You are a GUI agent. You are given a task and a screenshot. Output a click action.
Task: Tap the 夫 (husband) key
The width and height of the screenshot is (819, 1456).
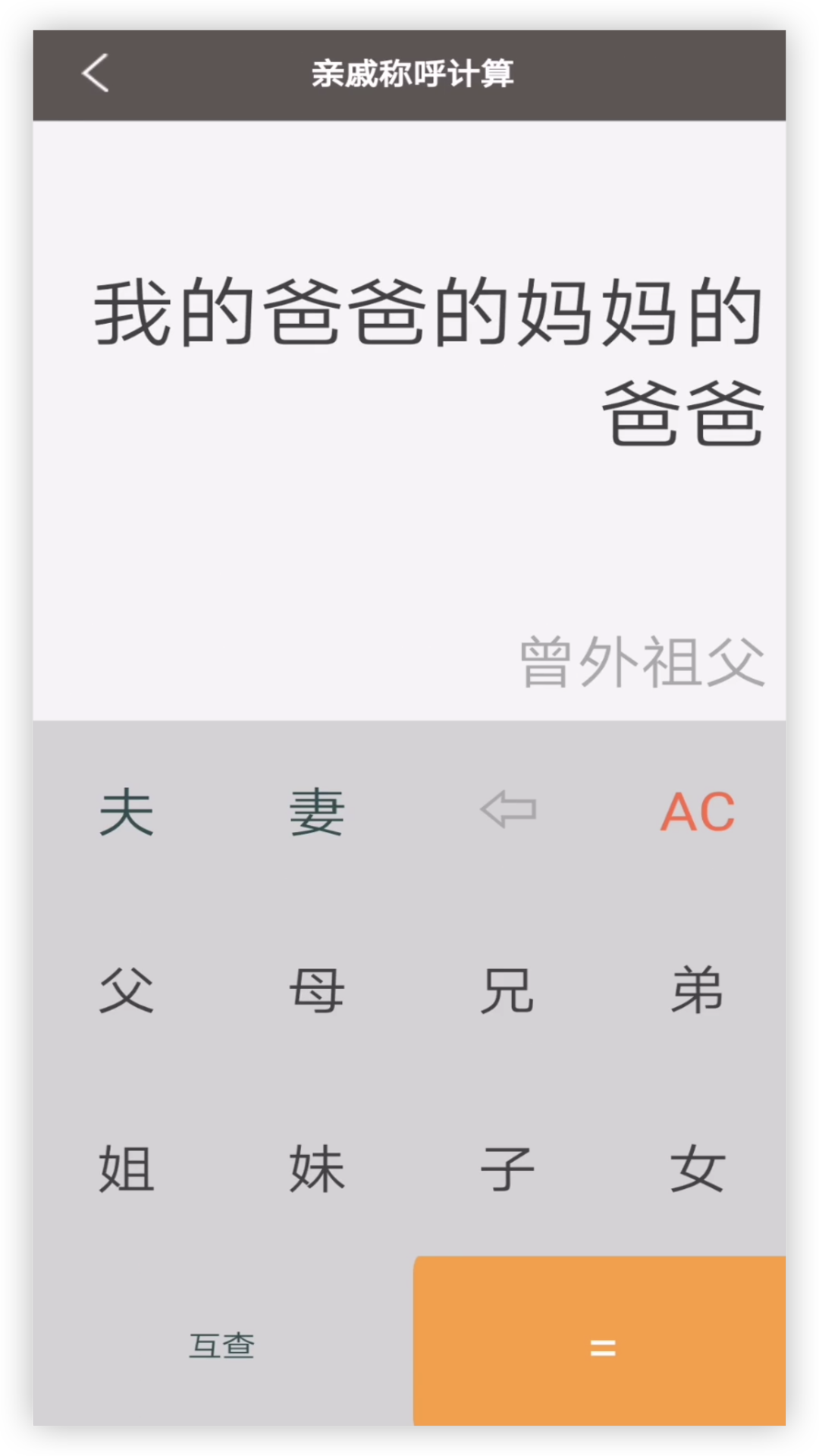pos(127,811)
